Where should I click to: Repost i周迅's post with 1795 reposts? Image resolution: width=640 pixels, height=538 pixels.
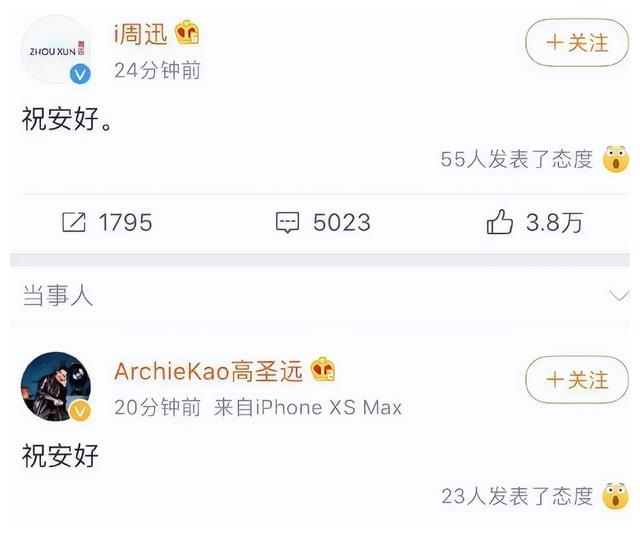(107, 222)
